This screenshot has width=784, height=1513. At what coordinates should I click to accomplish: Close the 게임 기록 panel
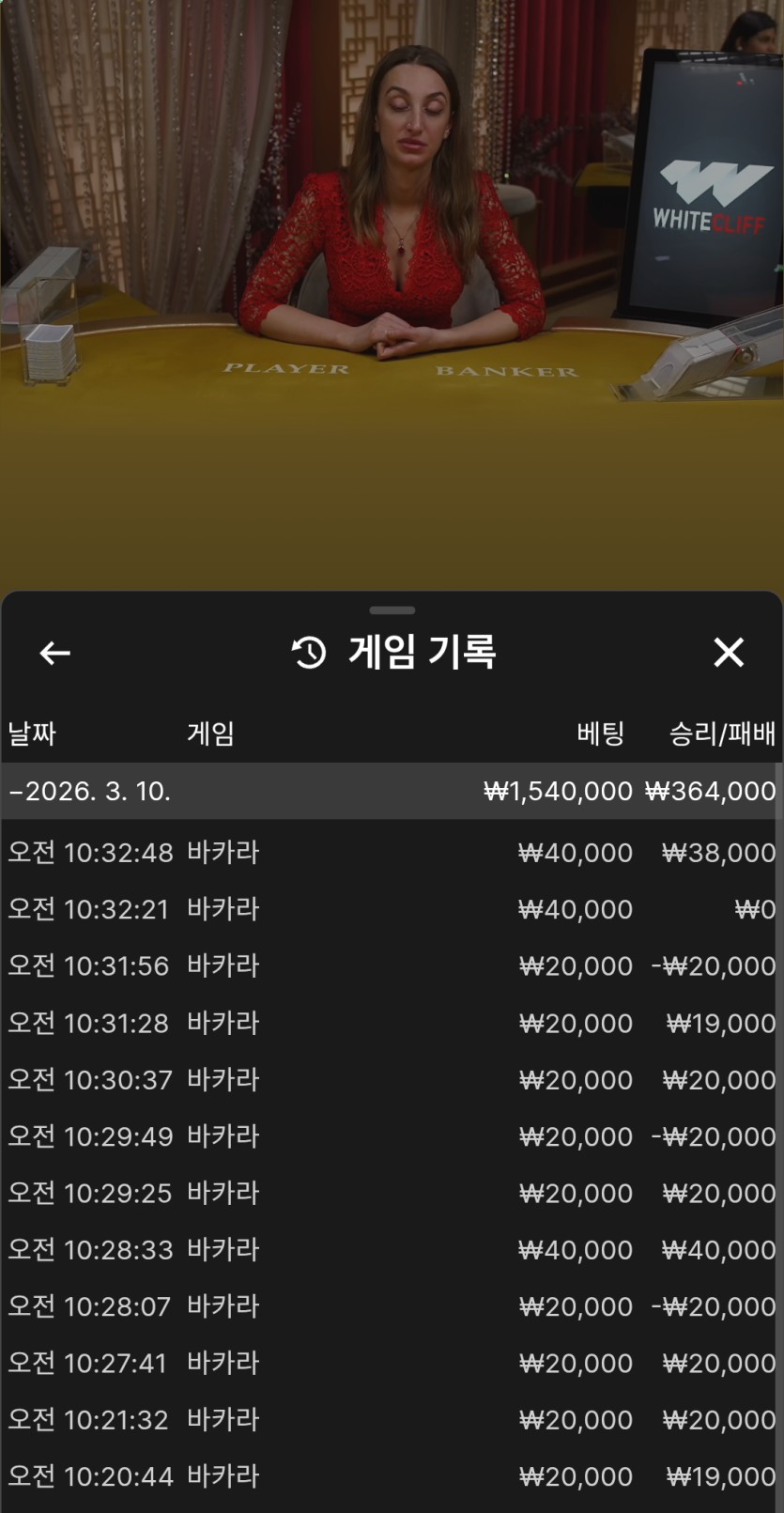click(728, 652)
